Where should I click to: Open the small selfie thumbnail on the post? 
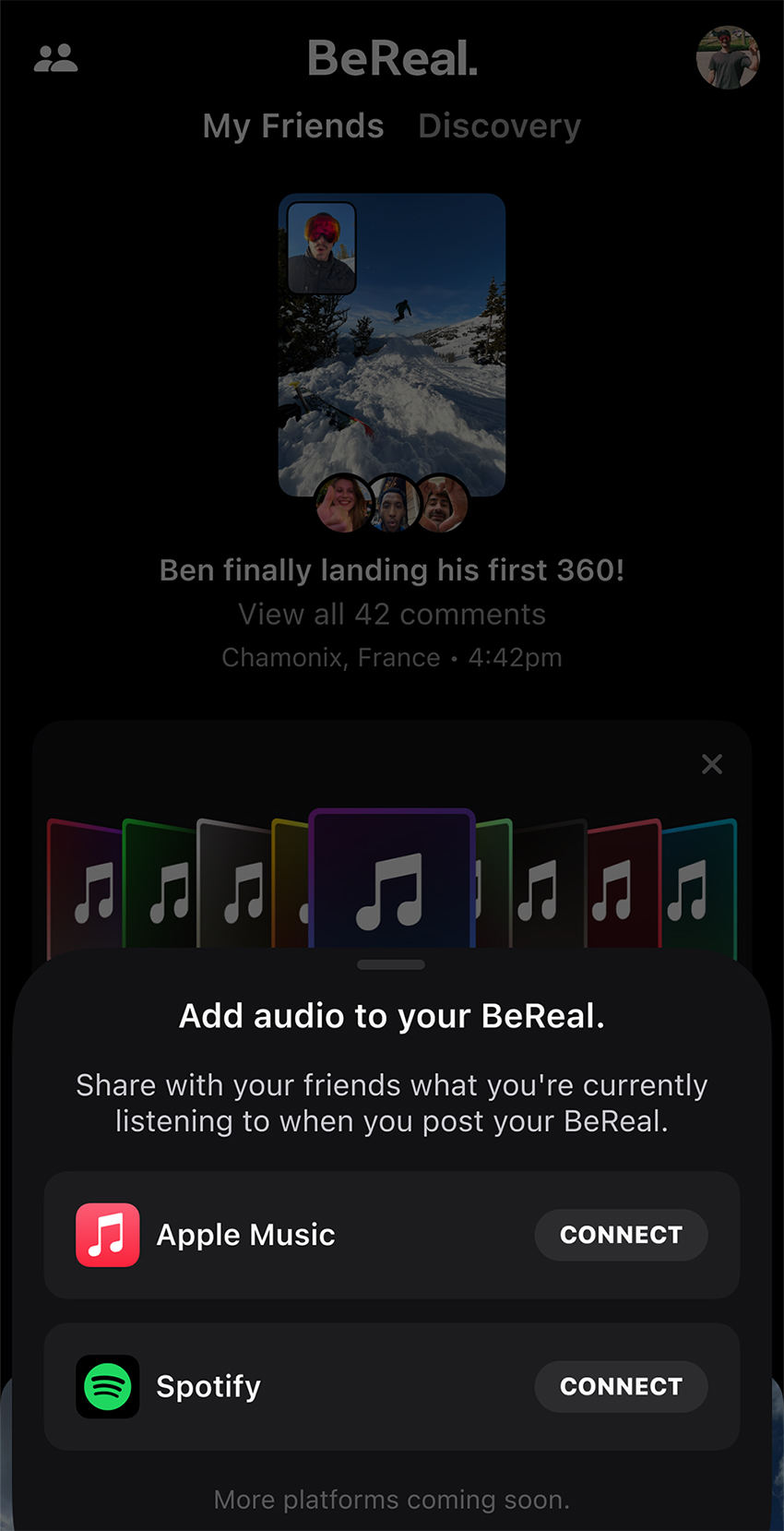click(321, 247)
